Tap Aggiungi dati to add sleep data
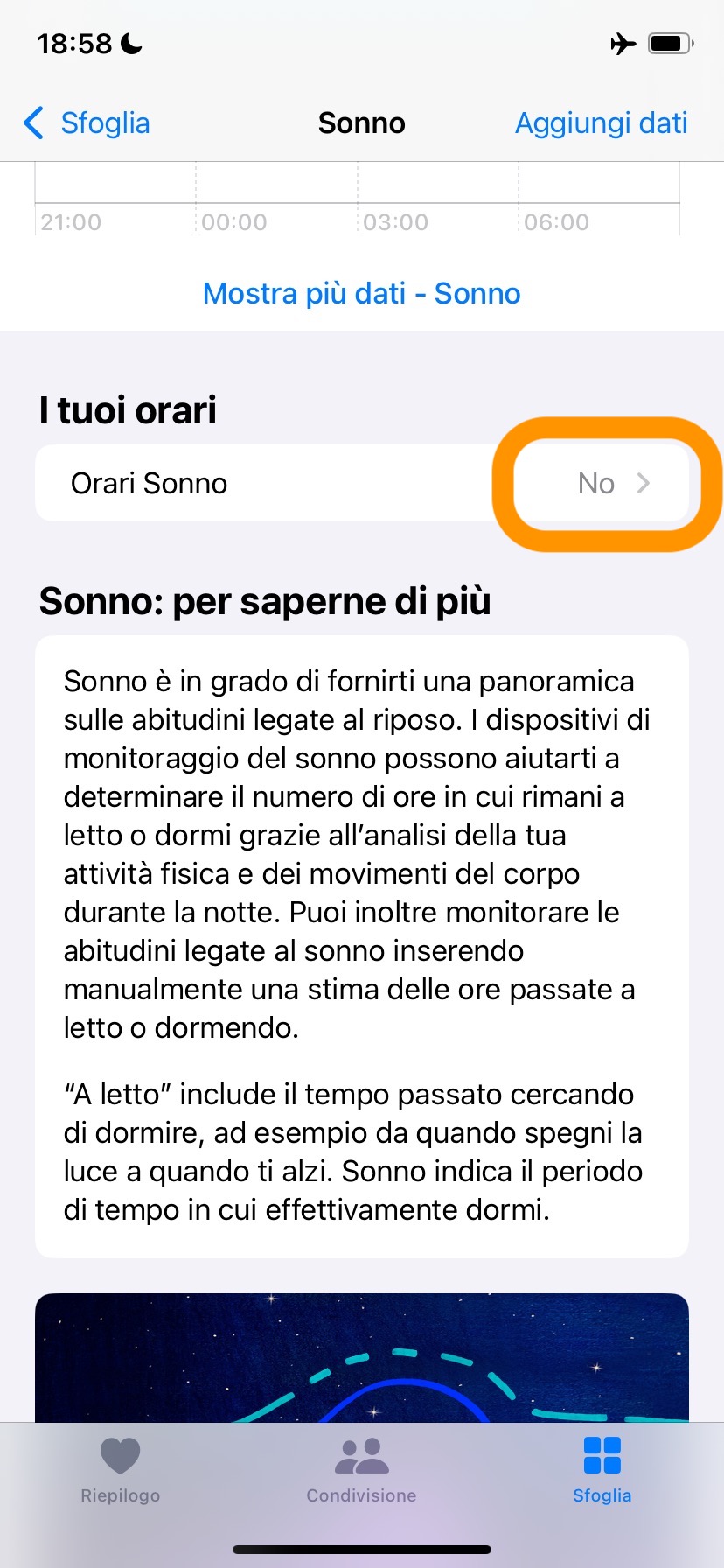724x1568 pixels. (601, 123)
